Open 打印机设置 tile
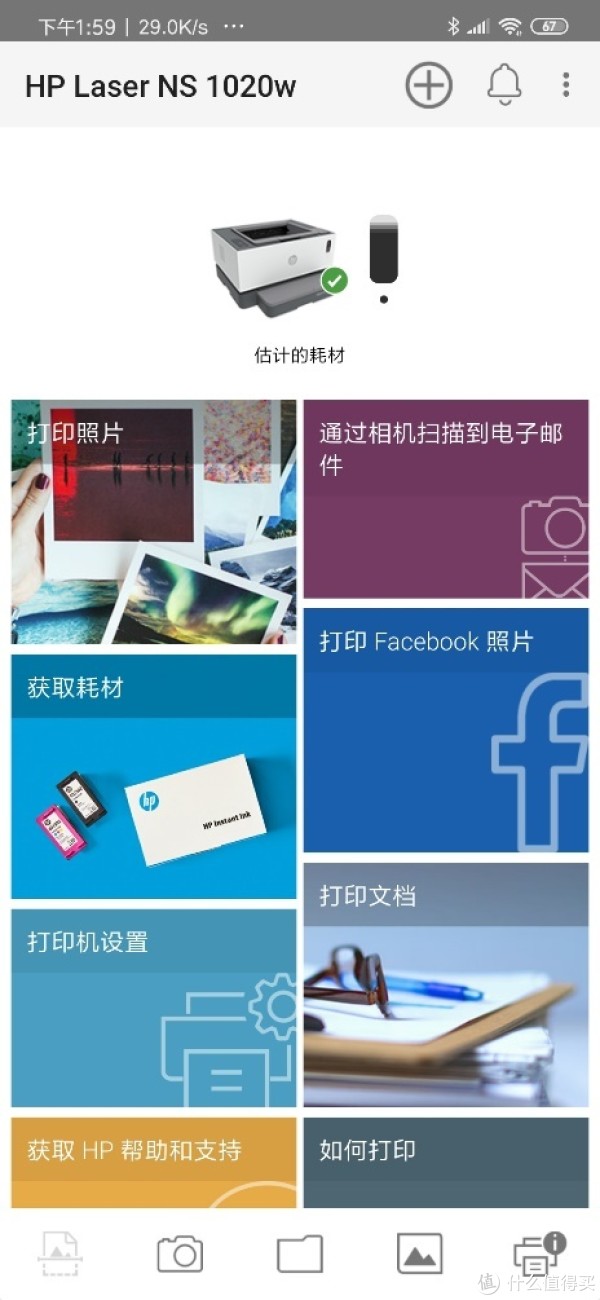The height and width of the screenshot is (1300, 600). [153, 1007]
